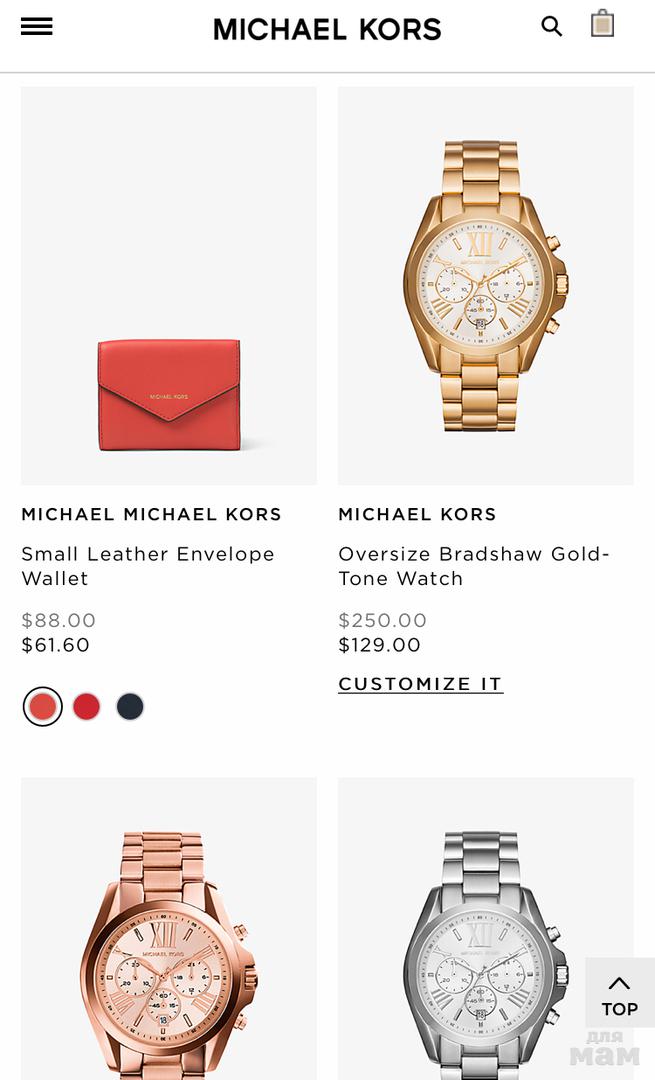Open the hamburger navigation menu
Screen dimensions: 655x1080
37,27
